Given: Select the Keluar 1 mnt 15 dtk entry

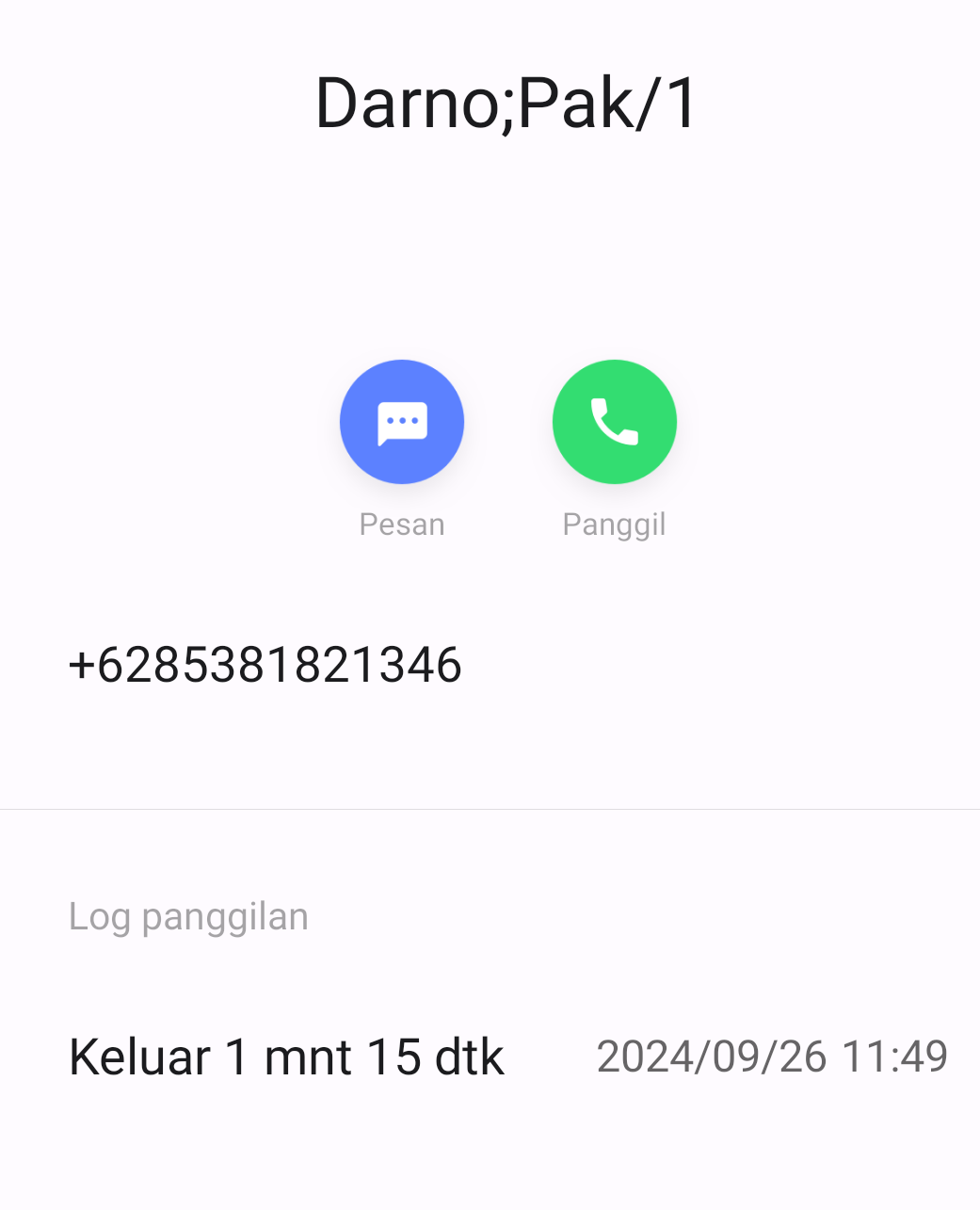Looking at the screenshot, I should [285, 1056].
